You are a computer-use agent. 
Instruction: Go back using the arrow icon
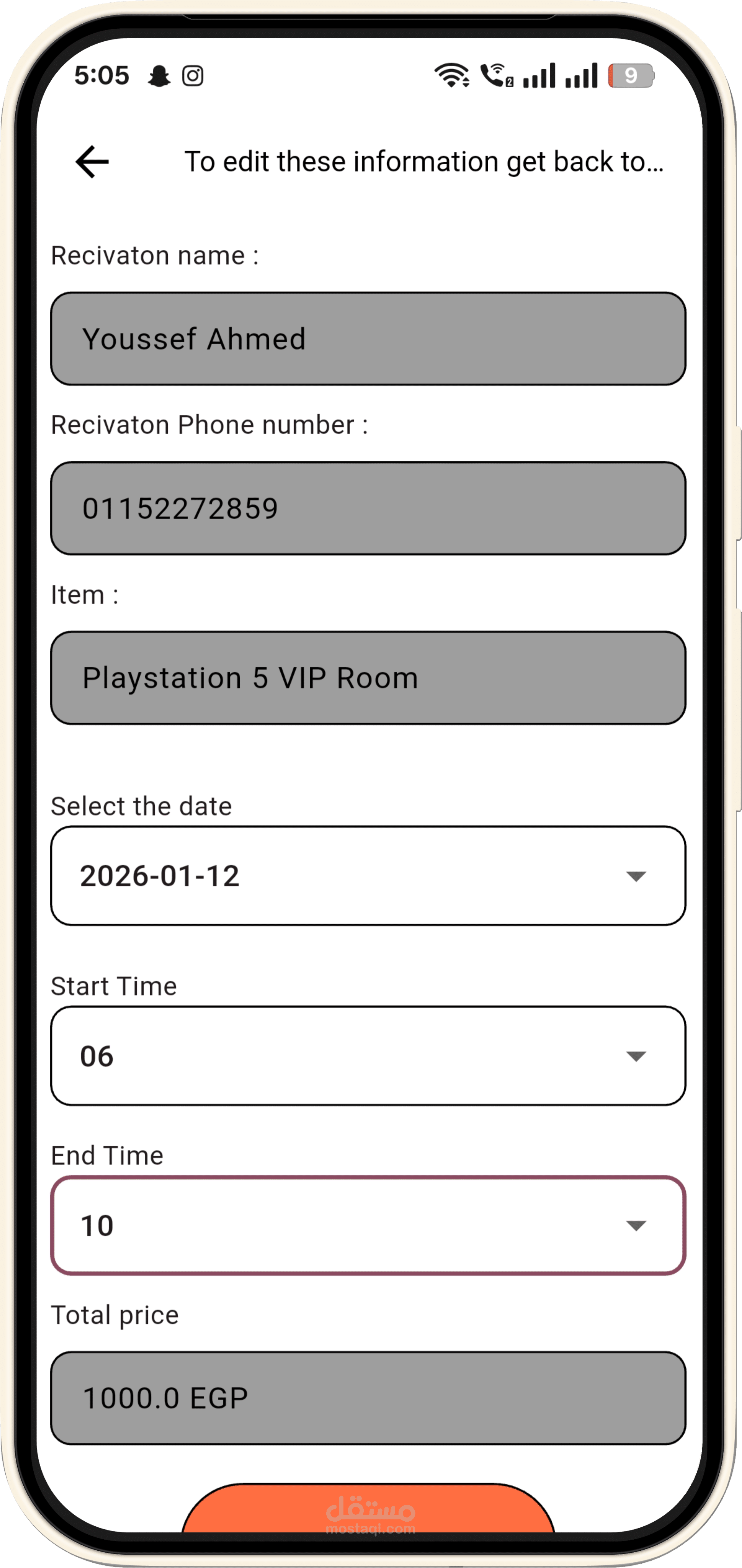92,162
